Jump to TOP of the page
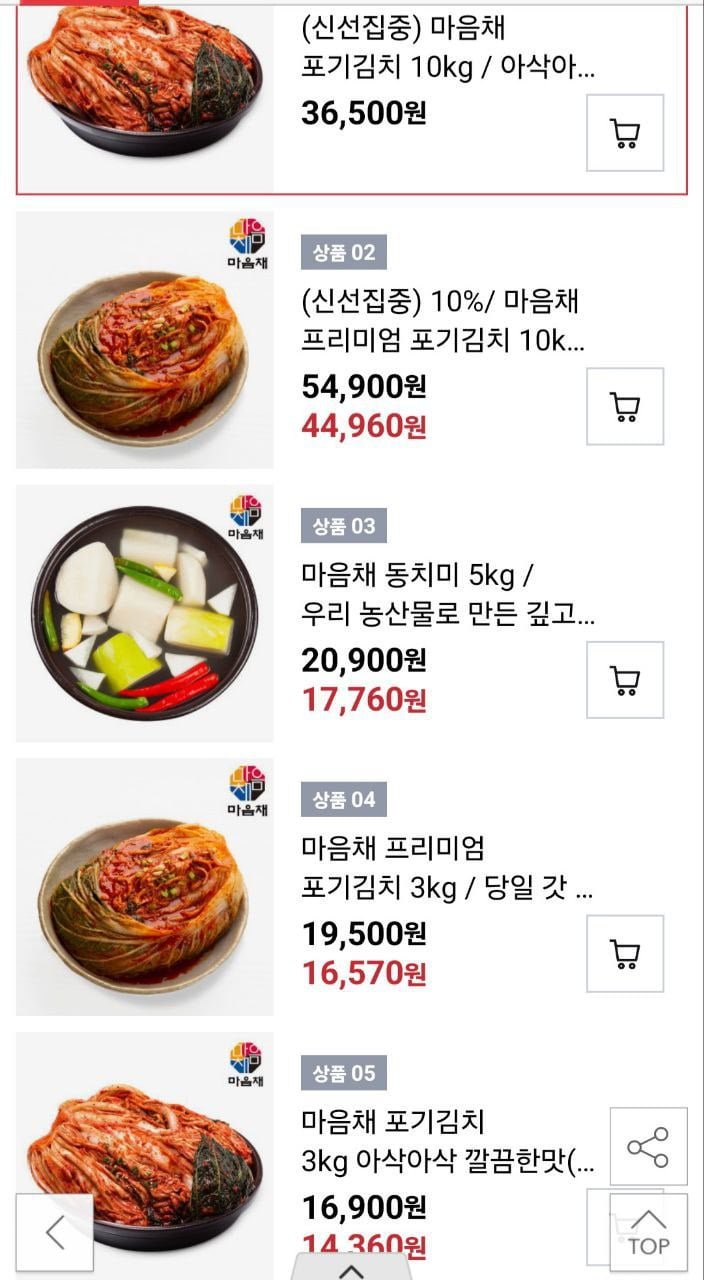 648,1233
